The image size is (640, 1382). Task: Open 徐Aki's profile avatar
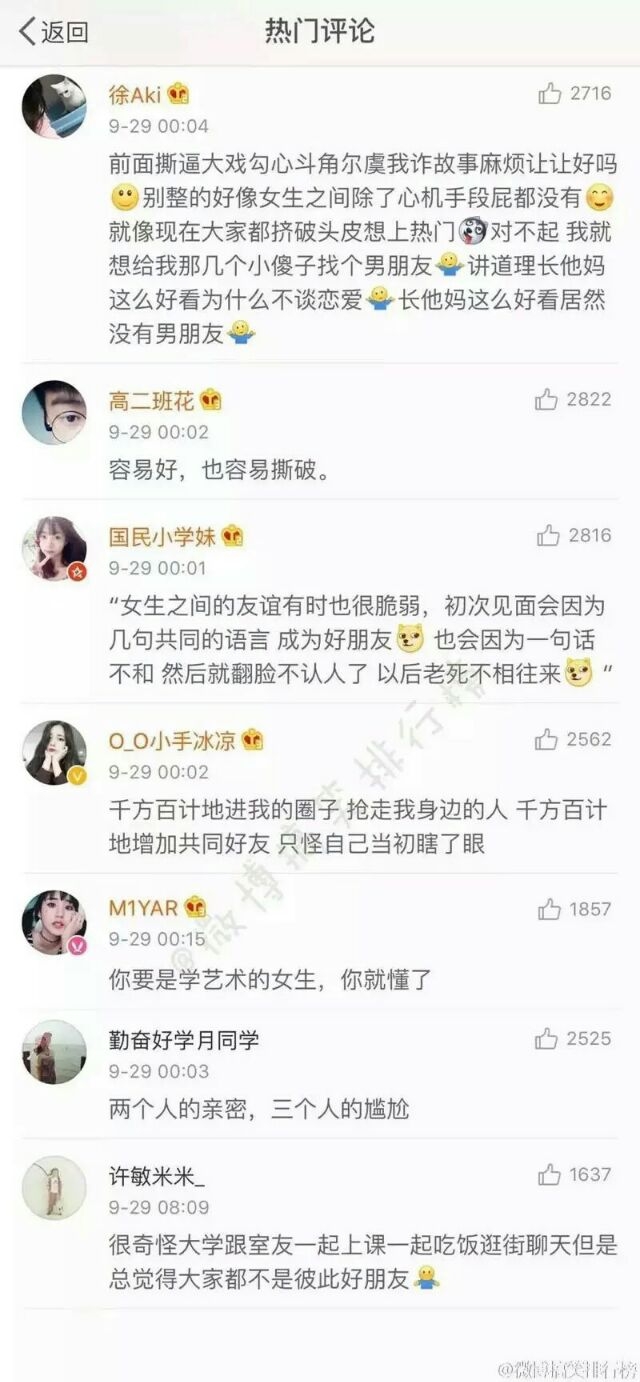(54, 106)
